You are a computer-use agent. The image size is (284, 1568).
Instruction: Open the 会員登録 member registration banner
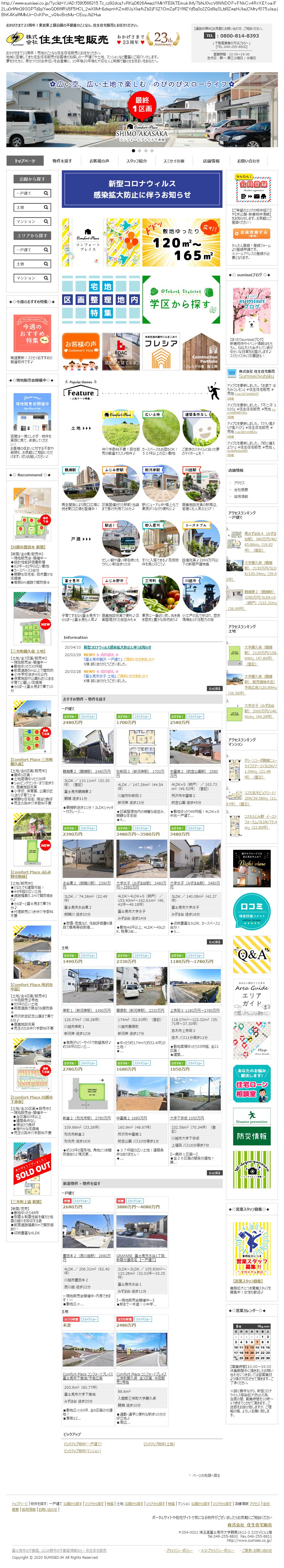(252, 189)
